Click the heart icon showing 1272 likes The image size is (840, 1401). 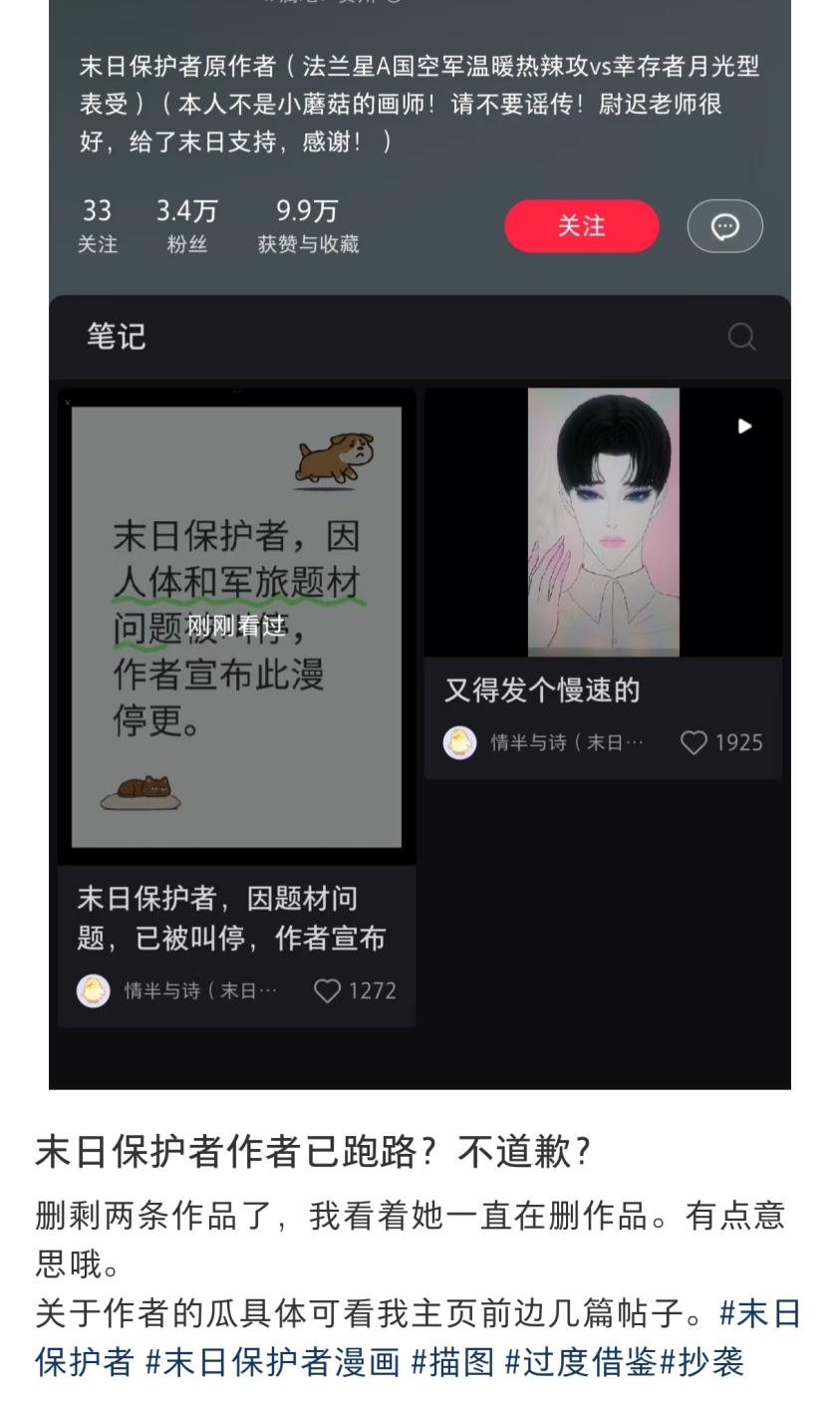tap(328, 991)
